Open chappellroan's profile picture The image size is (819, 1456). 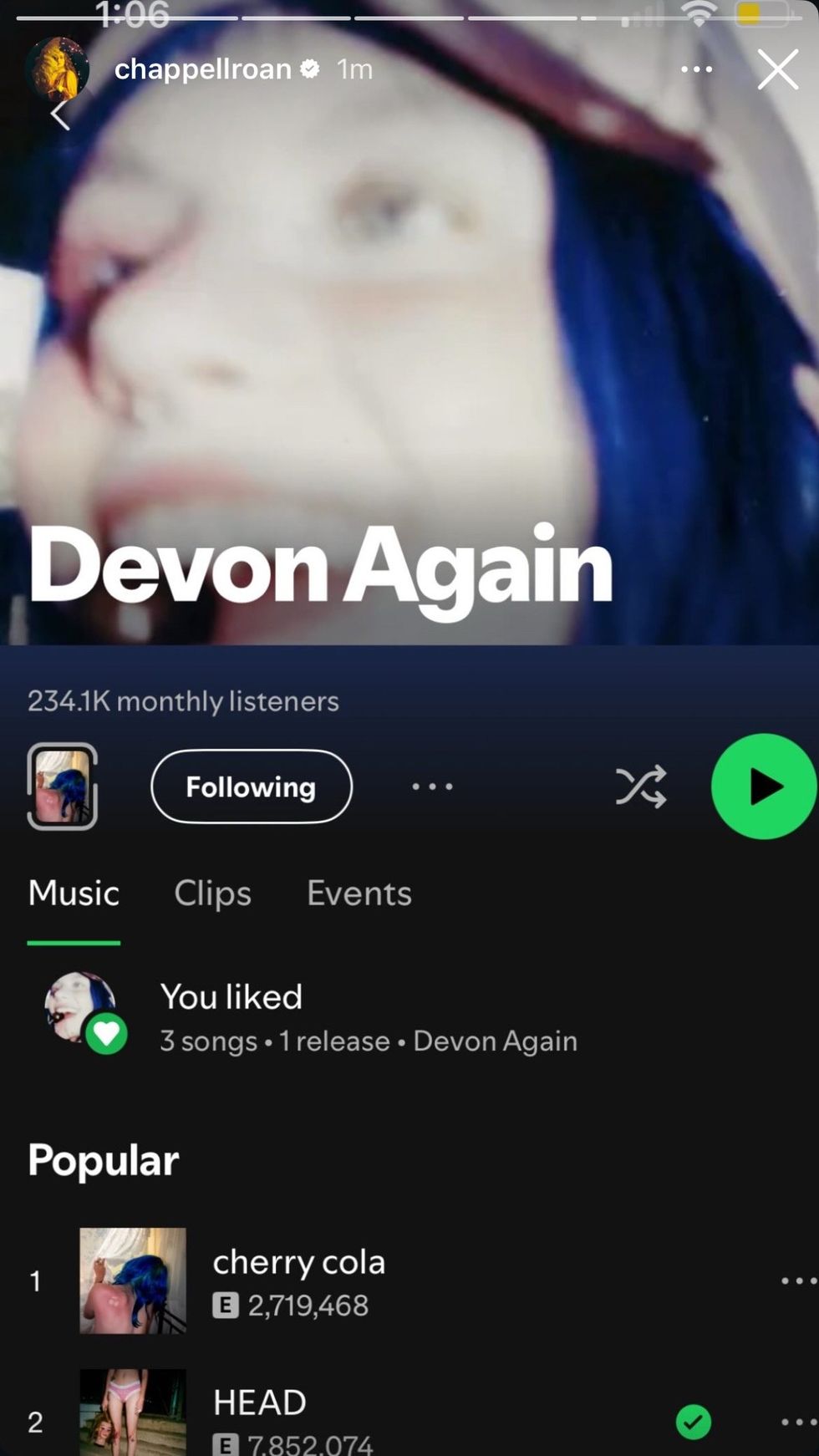coord(57,69)
